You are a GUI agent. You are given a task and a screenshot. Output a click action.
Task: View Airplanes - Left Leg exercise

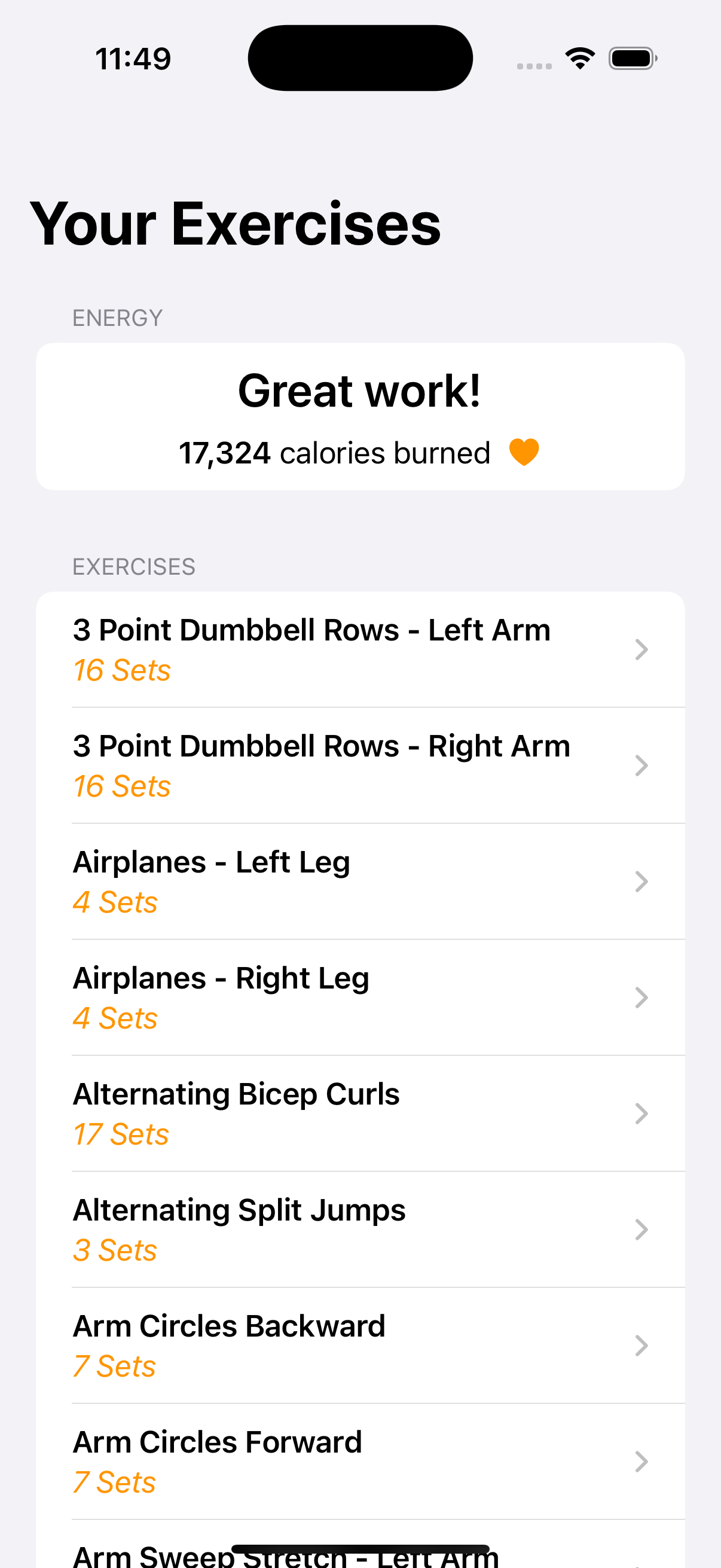(360, 881)
